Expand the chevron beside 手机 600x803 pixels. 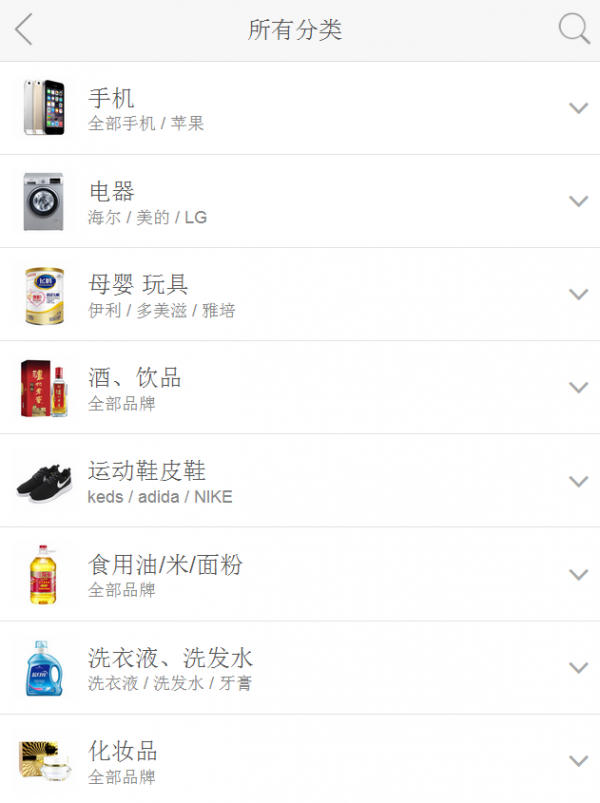(578, 108)
